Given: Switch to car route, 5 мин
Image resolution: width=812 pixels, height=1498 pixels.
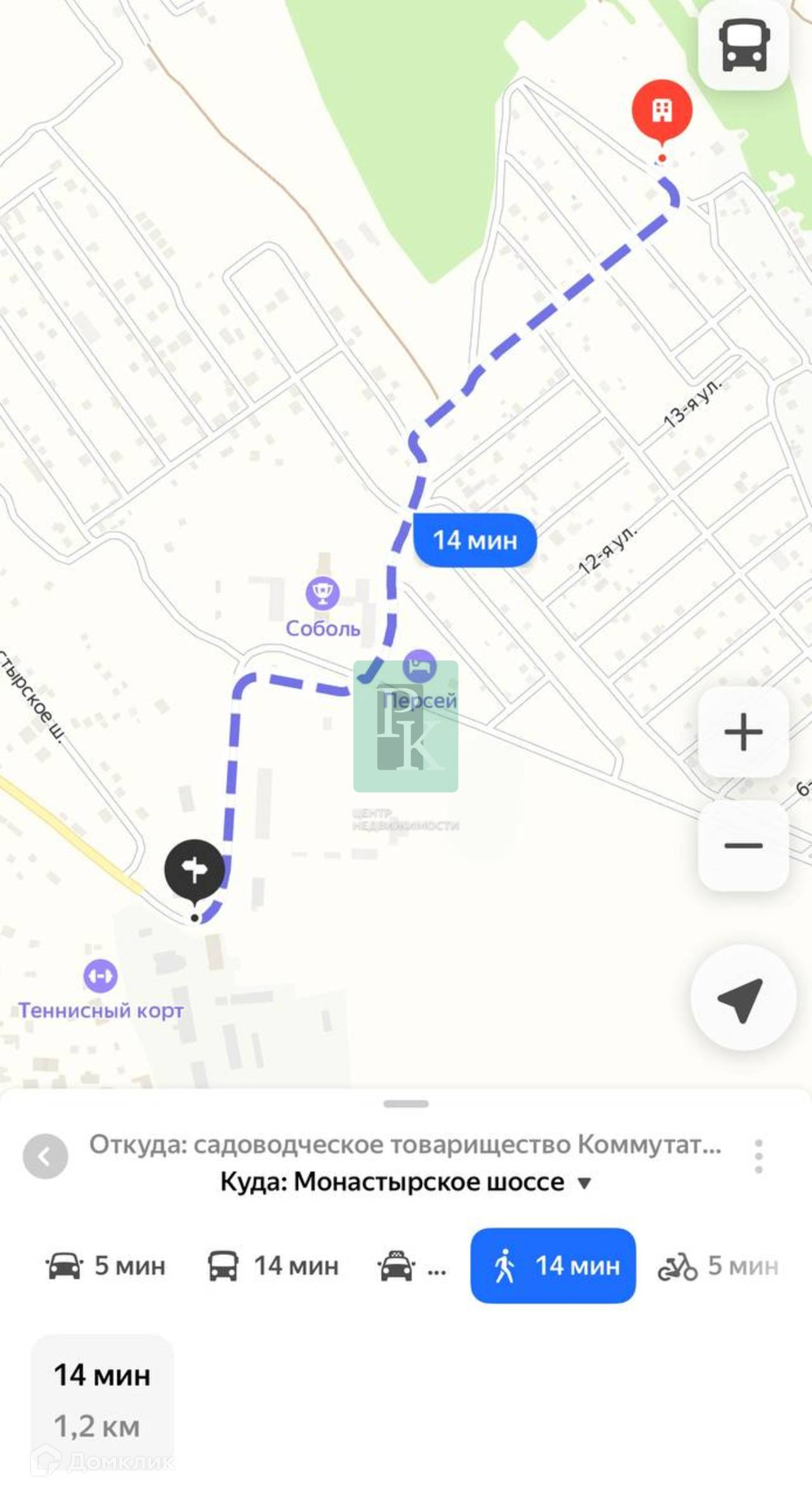Looking at the screenshot, I should click(x=106, y=1266).
